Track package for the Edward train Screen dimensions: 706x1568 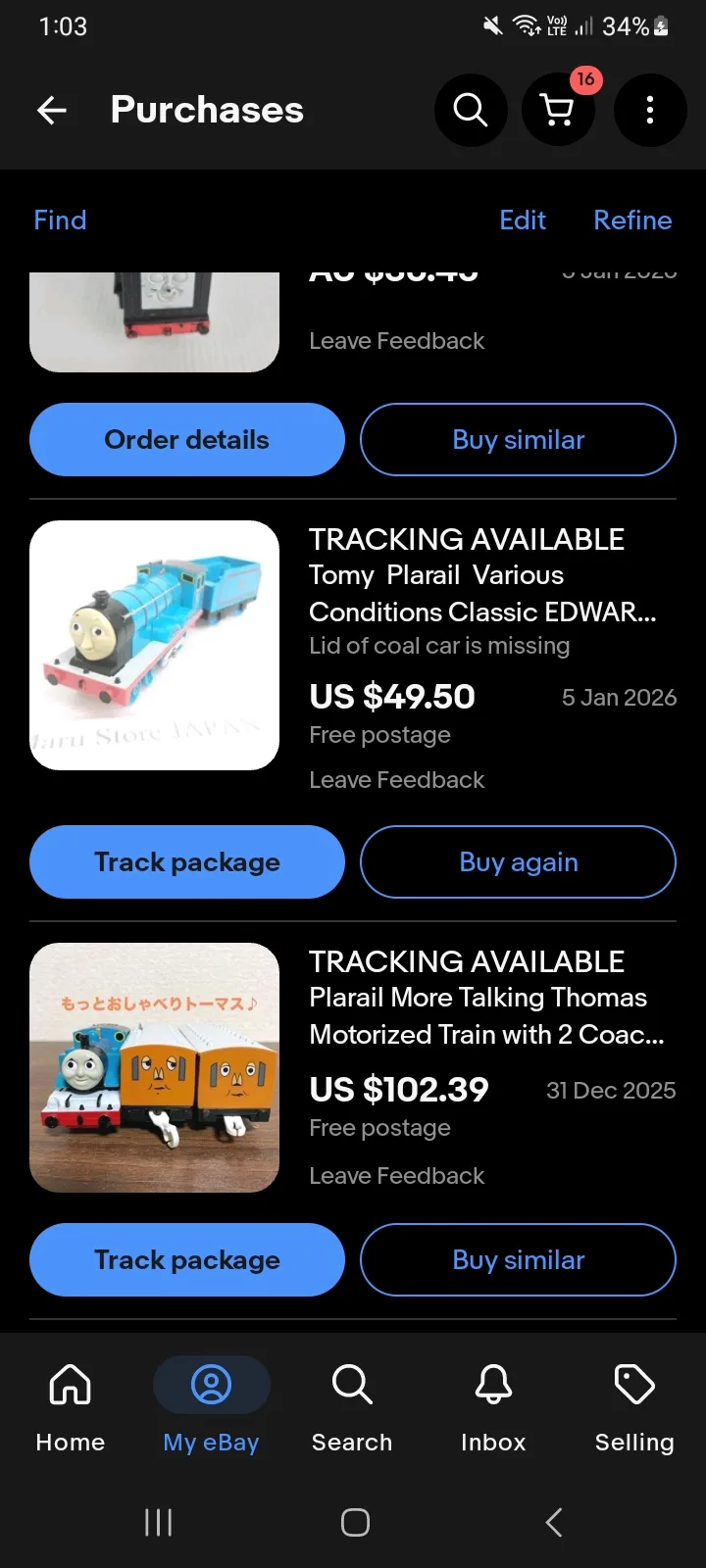coord(187,861)
